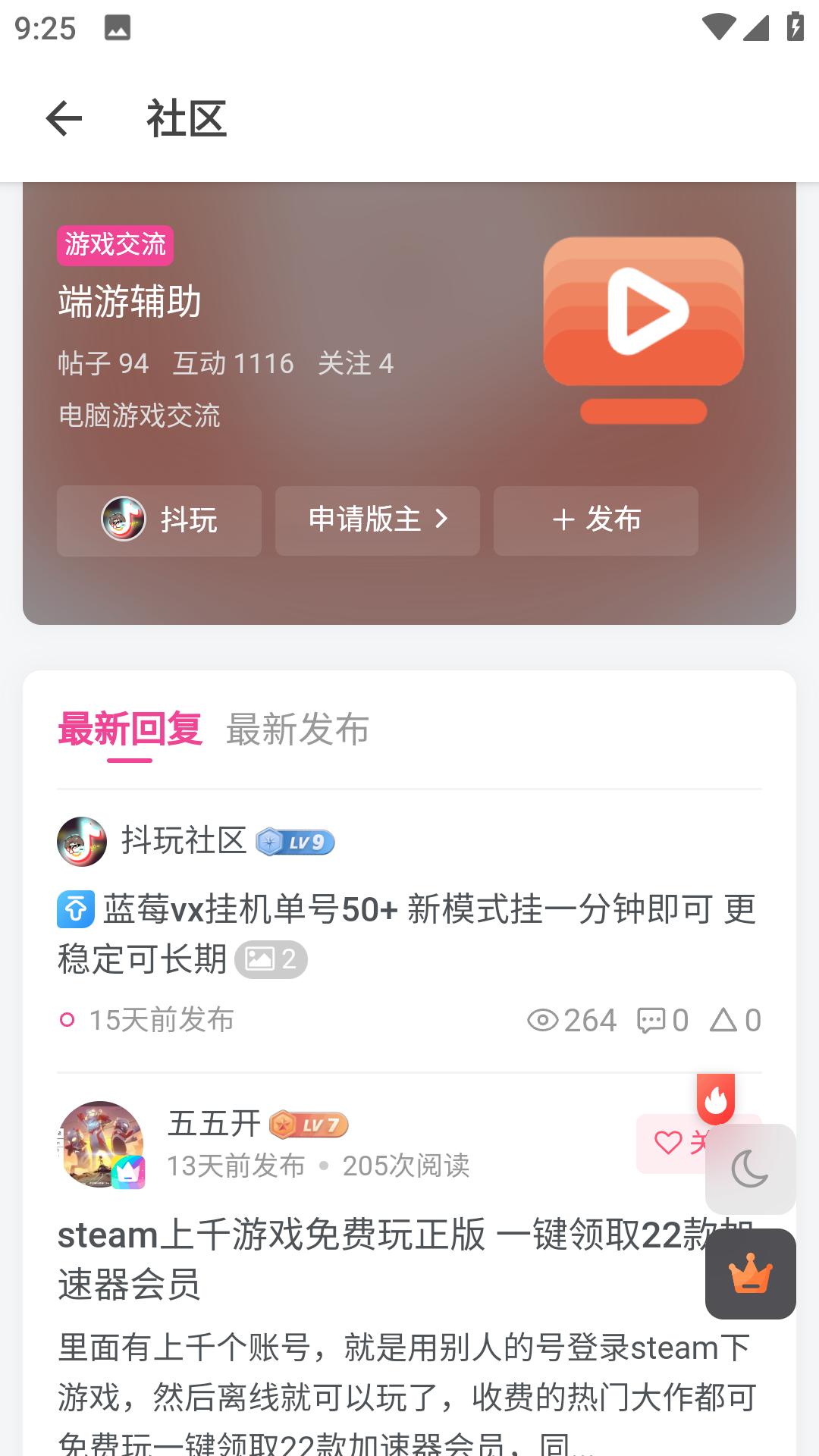Upvote the 蓝莓vx挂机 post

click(x=735, y=1021)
